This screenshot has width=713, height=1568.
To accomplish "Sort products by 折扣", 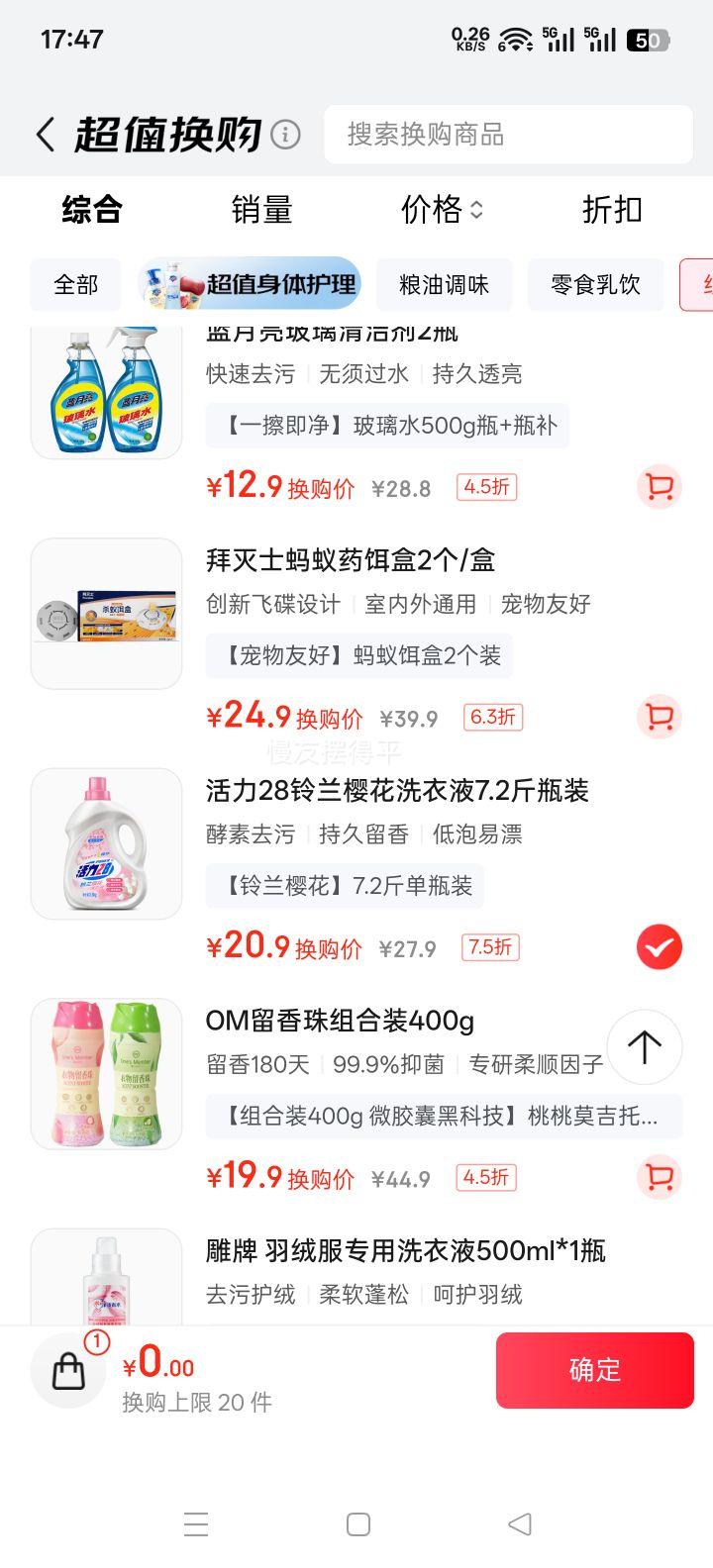I will [x=612, y=210].
